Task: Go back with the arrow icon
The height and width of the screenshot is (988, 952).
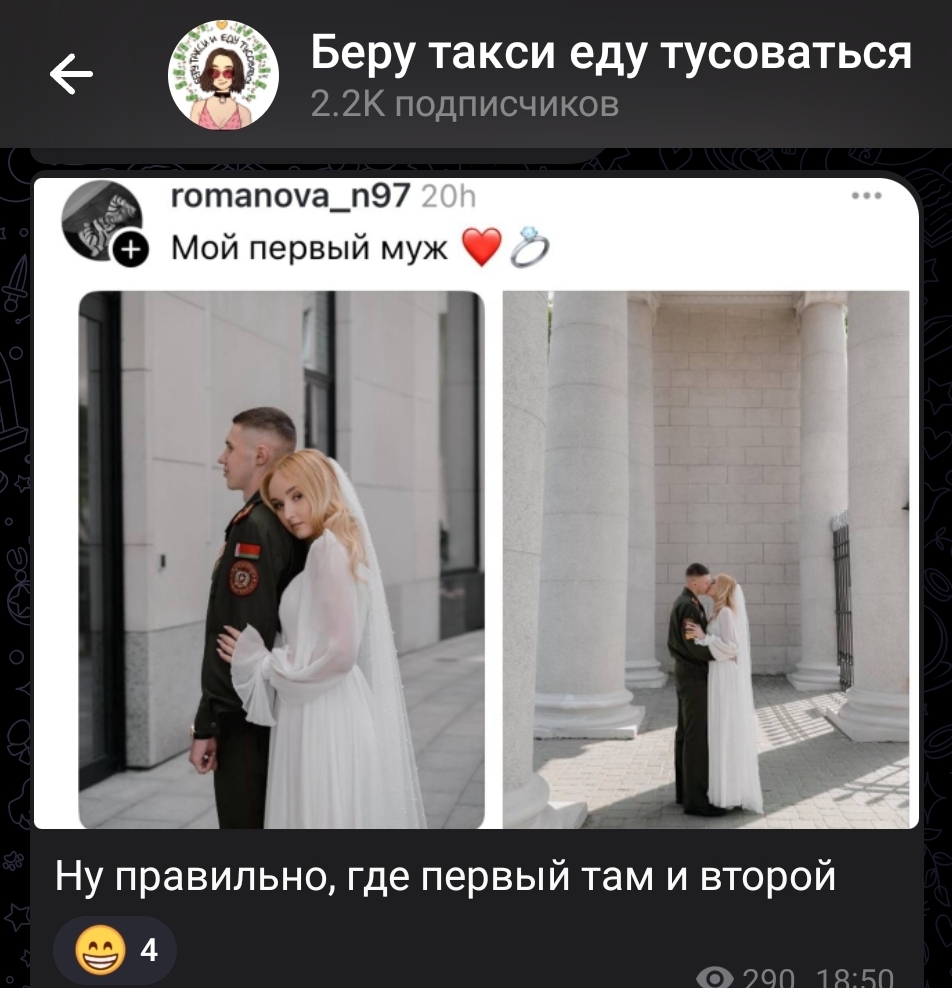Action: pos(72,75)
